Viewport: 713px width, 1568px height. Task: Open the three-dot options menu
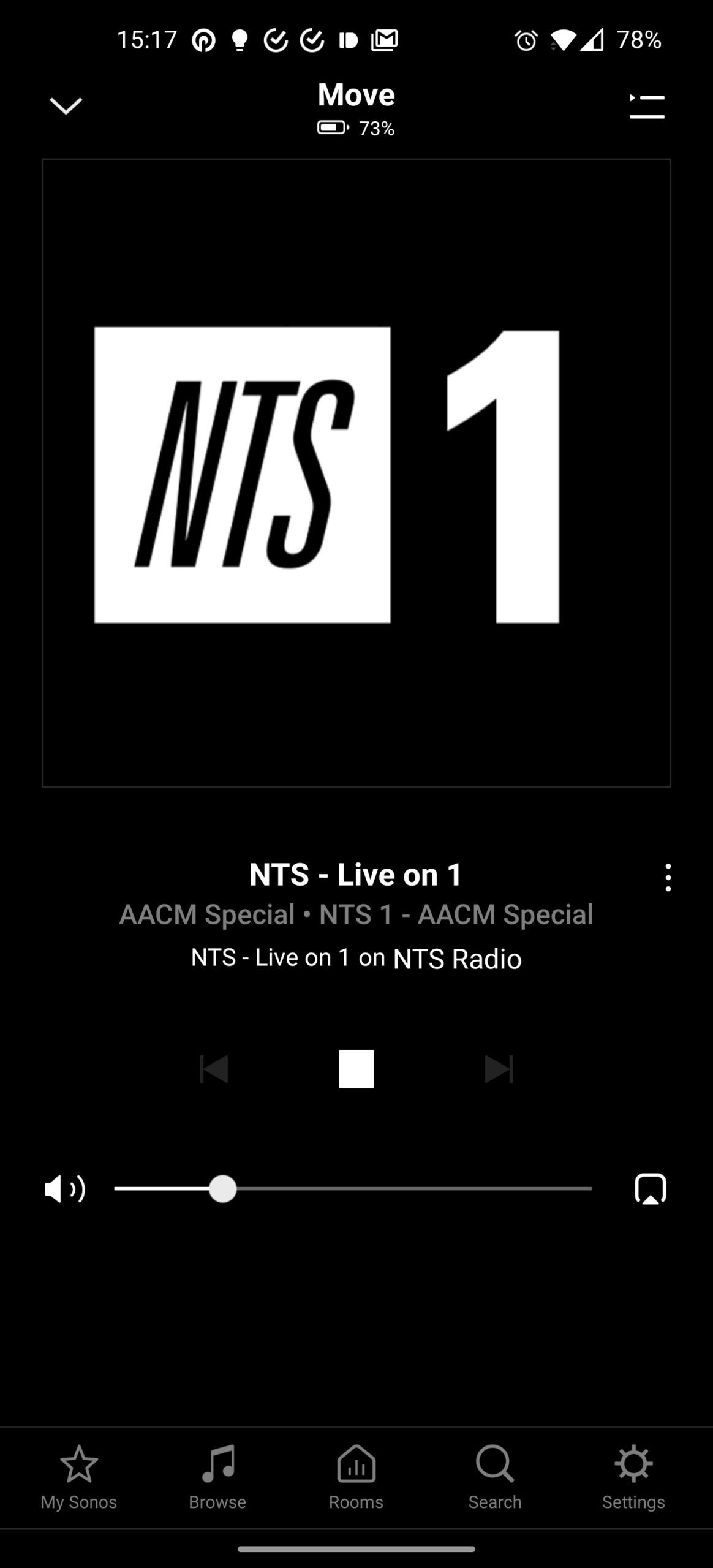667,878
